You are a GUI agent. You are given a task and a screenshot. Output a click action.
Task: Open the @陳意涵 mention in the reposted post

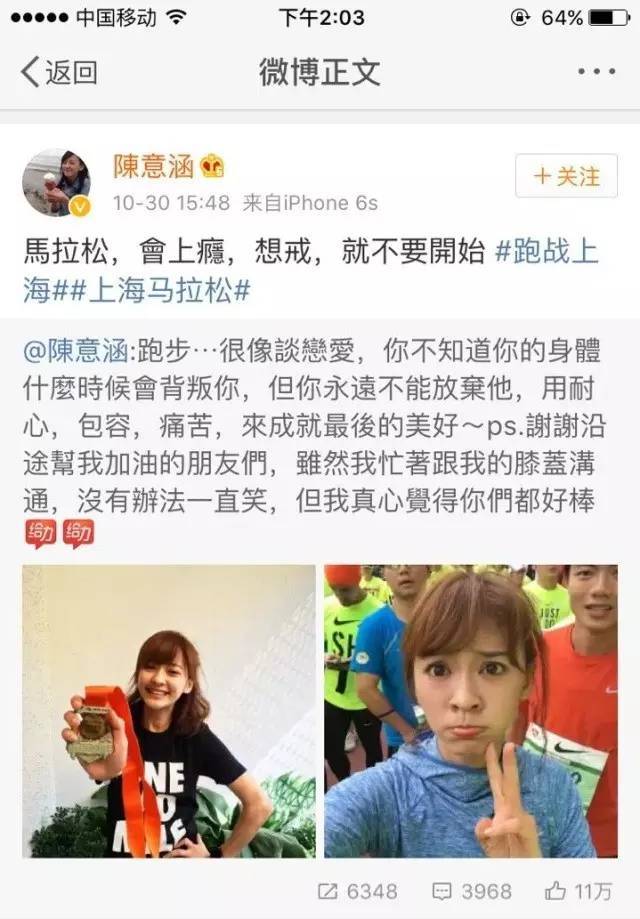click(x=75, y=351)
